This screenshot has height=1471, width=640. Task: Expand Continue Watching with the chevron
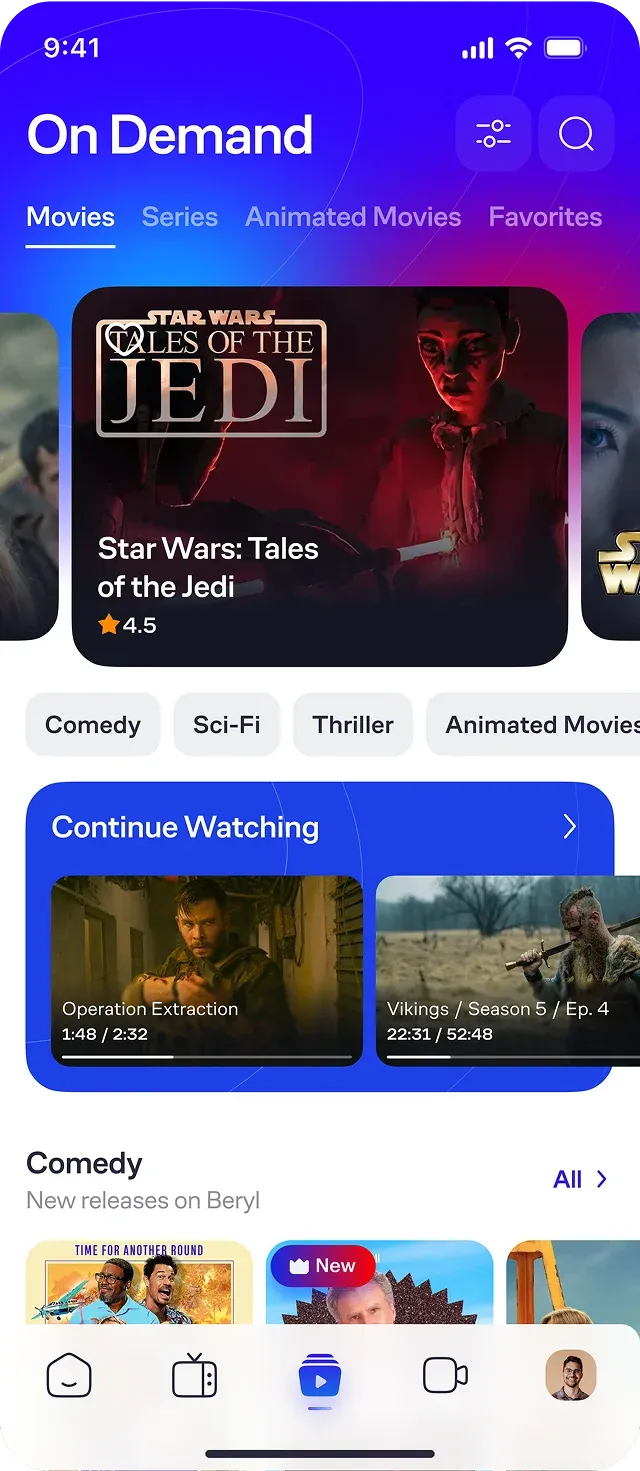click(569, 827)
